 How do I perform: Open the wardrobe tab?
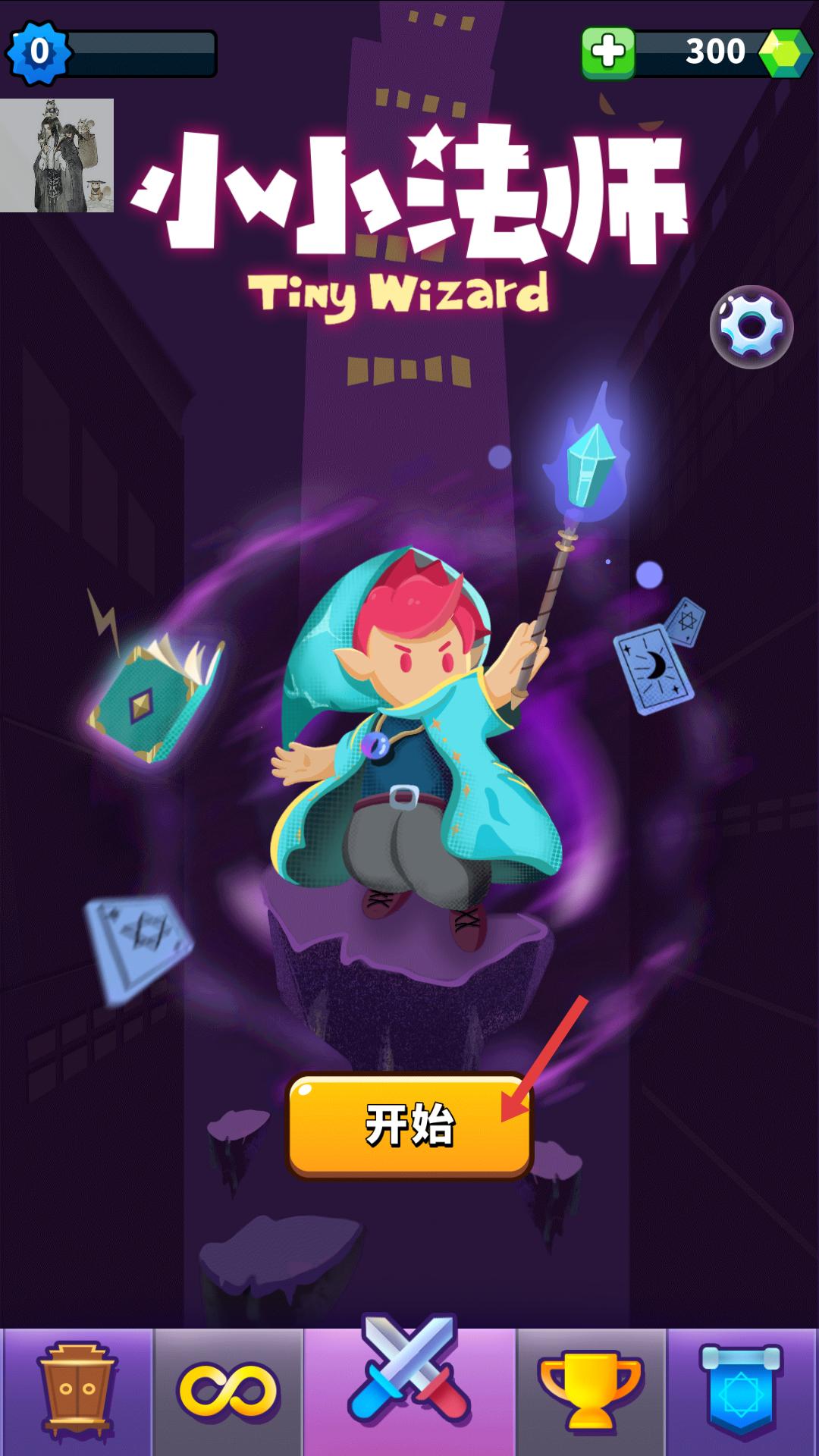click(77, 1392)
